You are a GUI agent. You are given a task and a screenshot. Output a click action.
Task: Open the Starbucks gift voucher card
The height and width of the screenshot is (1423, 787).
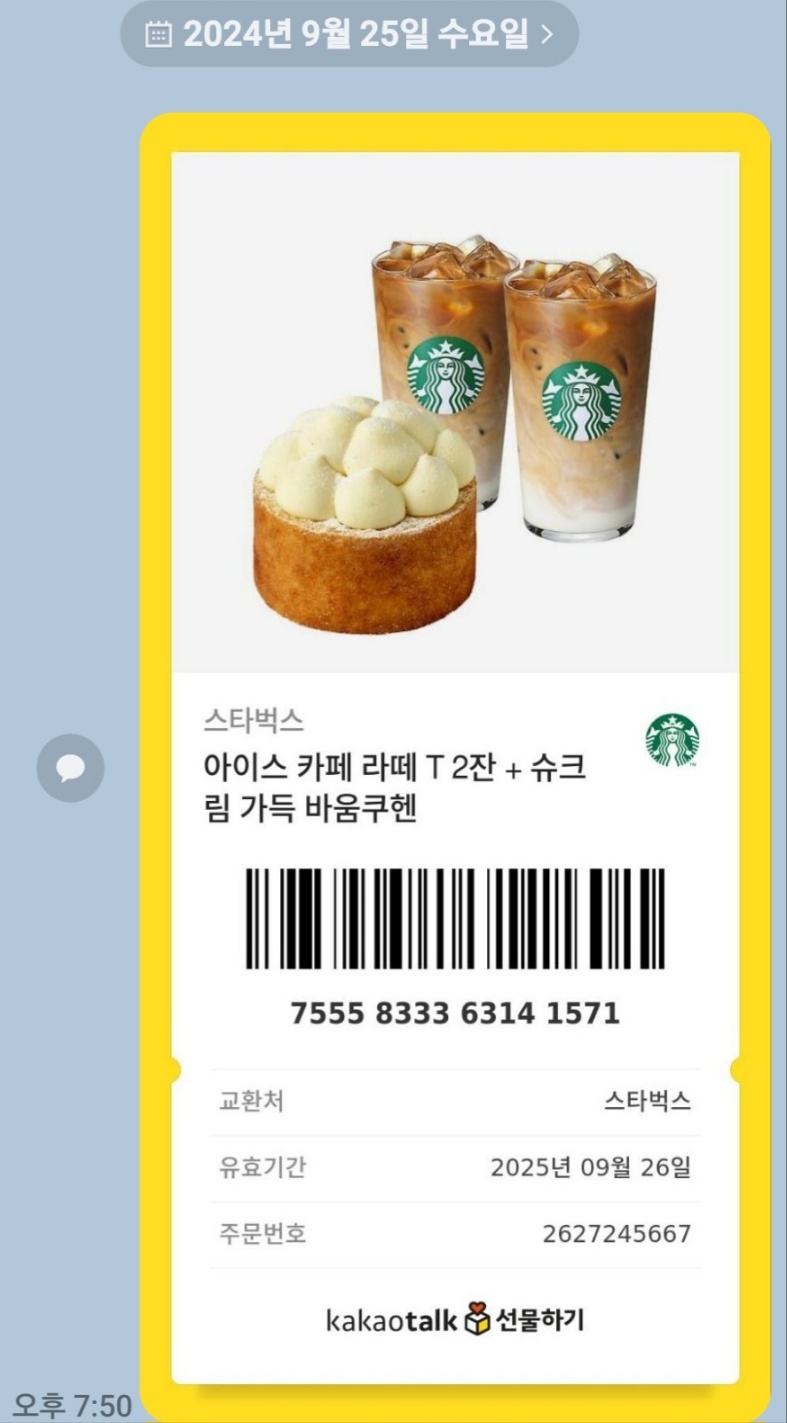455,760
